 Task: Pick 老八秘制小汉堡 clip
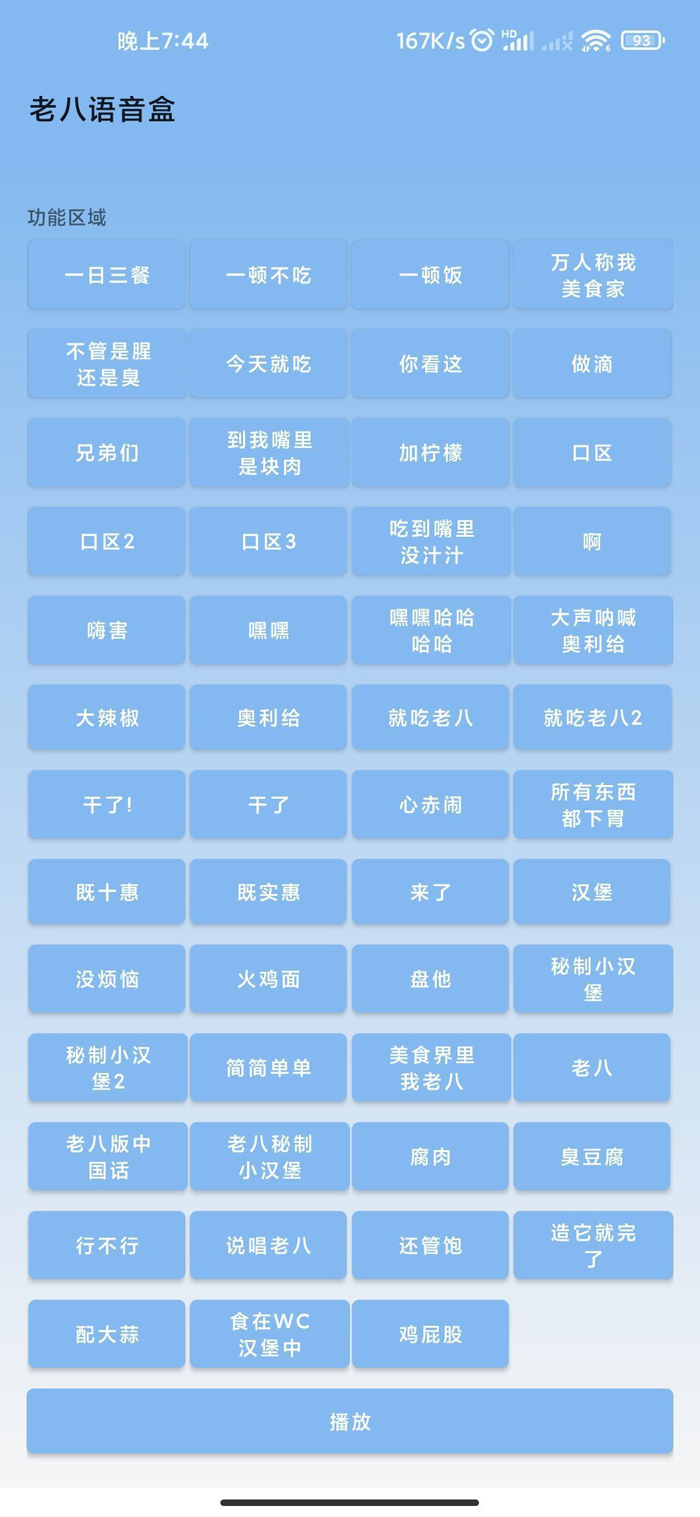coord(268,1156)
